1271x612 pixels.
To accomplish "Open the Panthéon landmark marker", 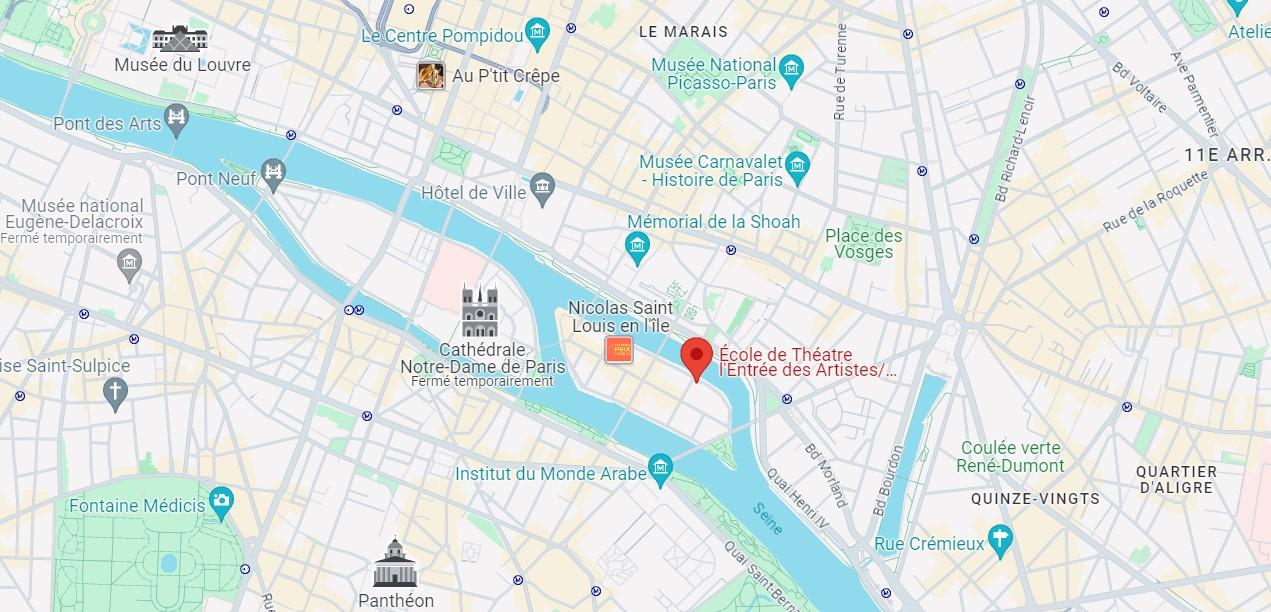I will 395,563.
